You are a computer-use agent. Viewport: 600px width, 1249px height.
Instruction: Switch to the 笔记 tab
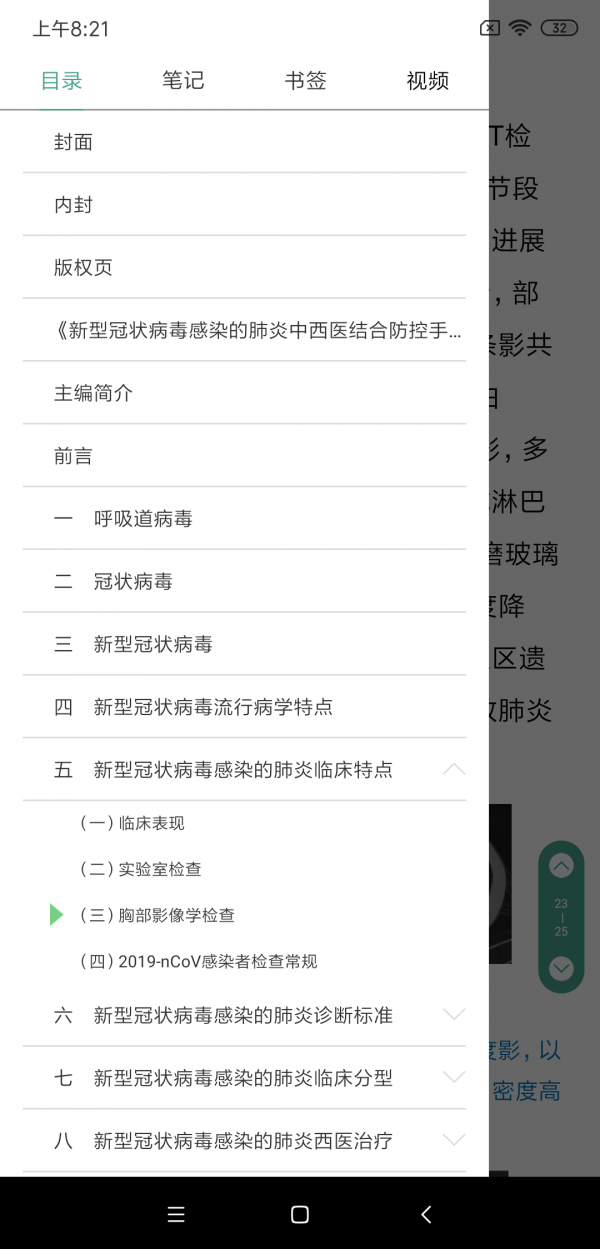[183, 81]
